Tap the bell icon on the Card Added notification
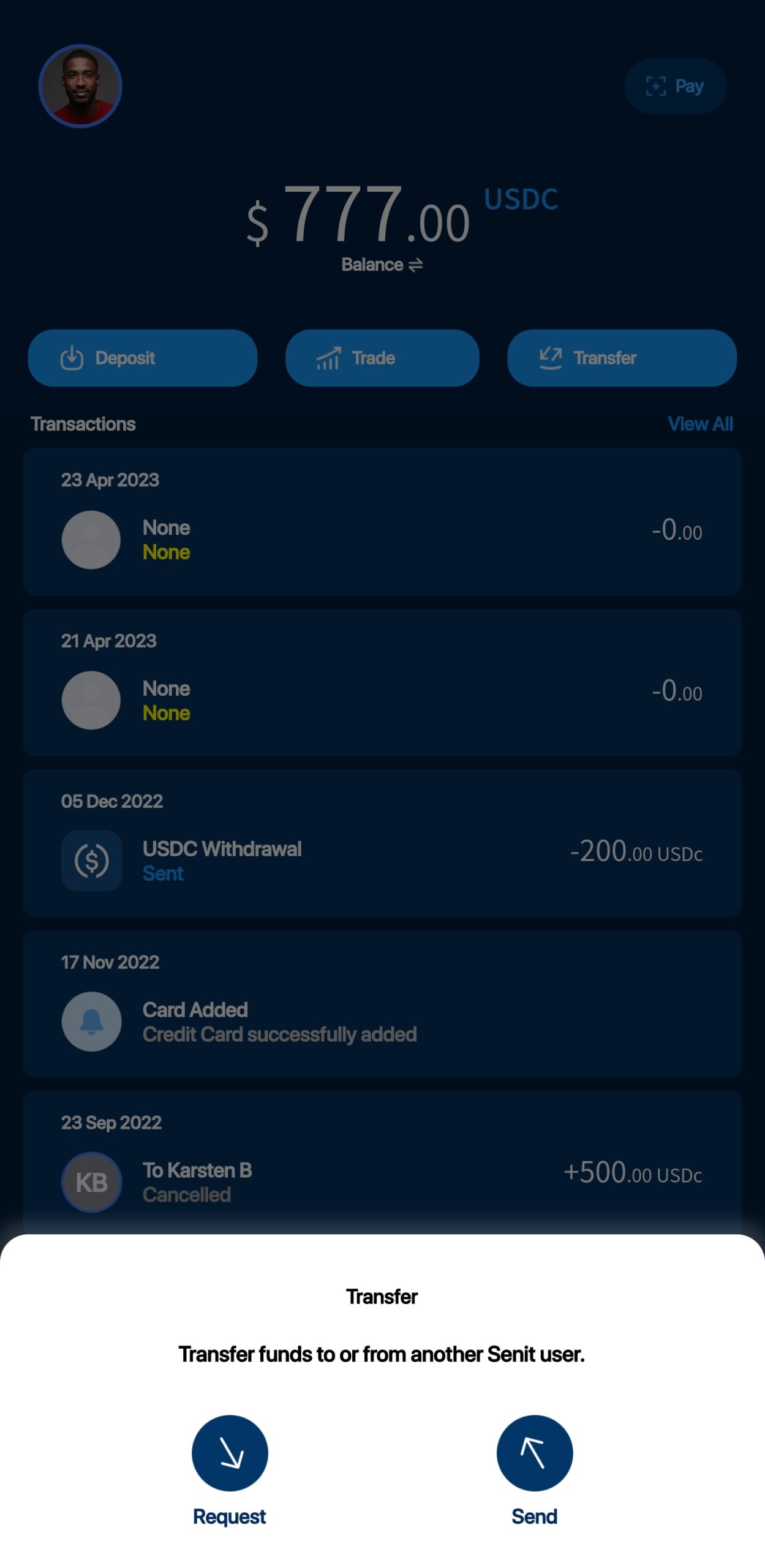The height and width of the screenshot is (1568, 765). point(91,1022)
